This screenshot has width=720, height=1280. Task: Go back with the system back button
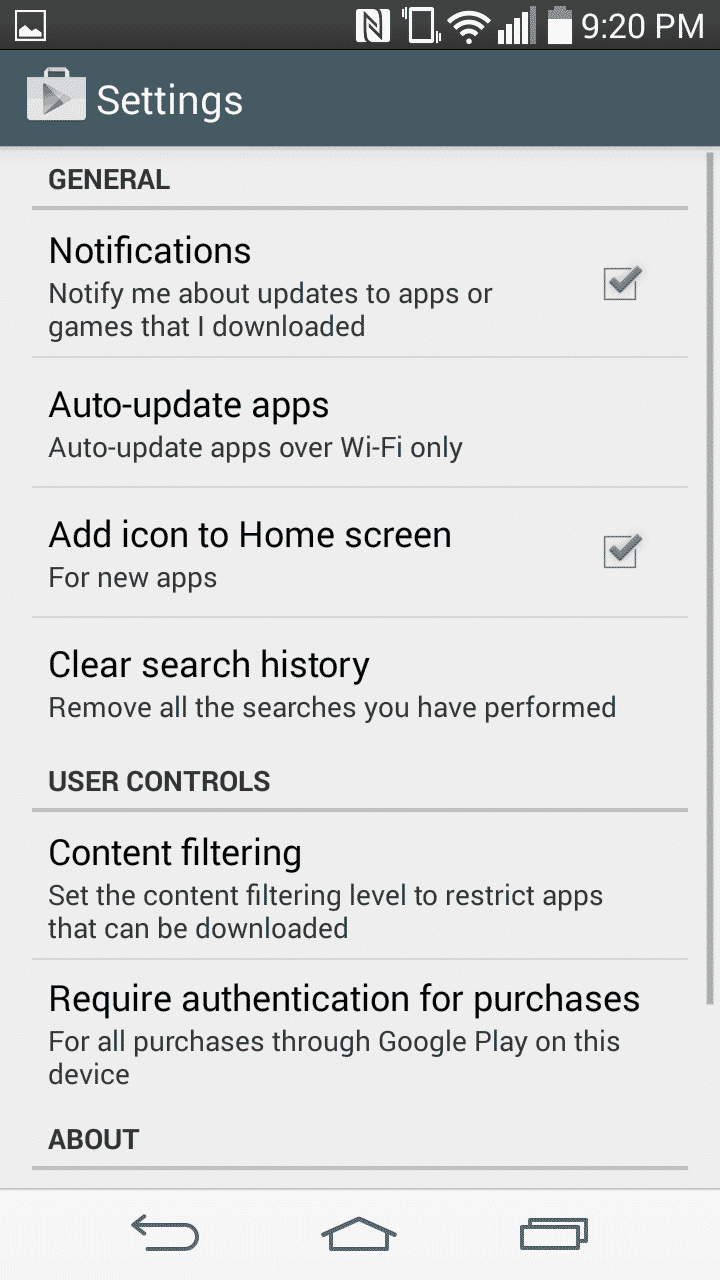[165, 1234]
